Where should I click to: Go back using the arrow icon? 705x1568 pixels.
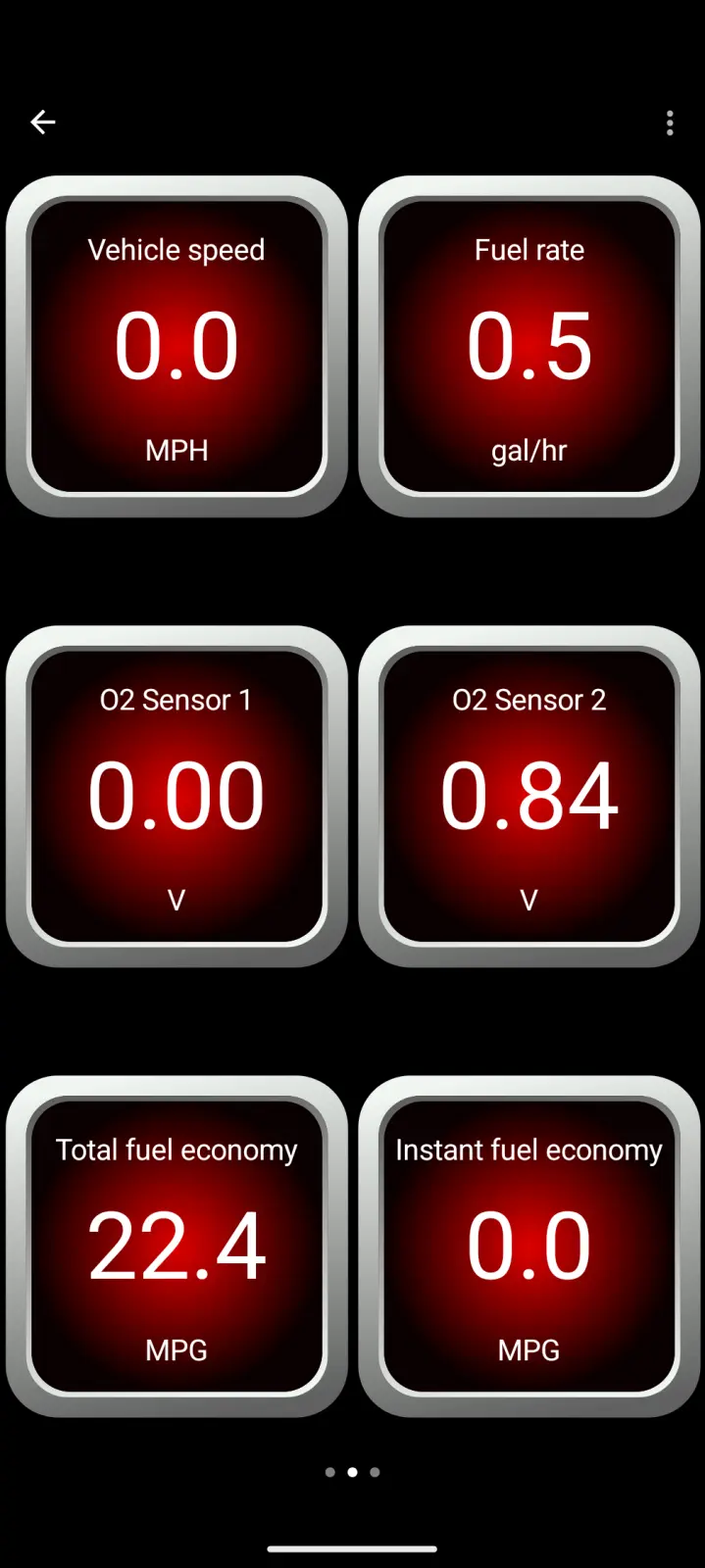pos(43,122)
